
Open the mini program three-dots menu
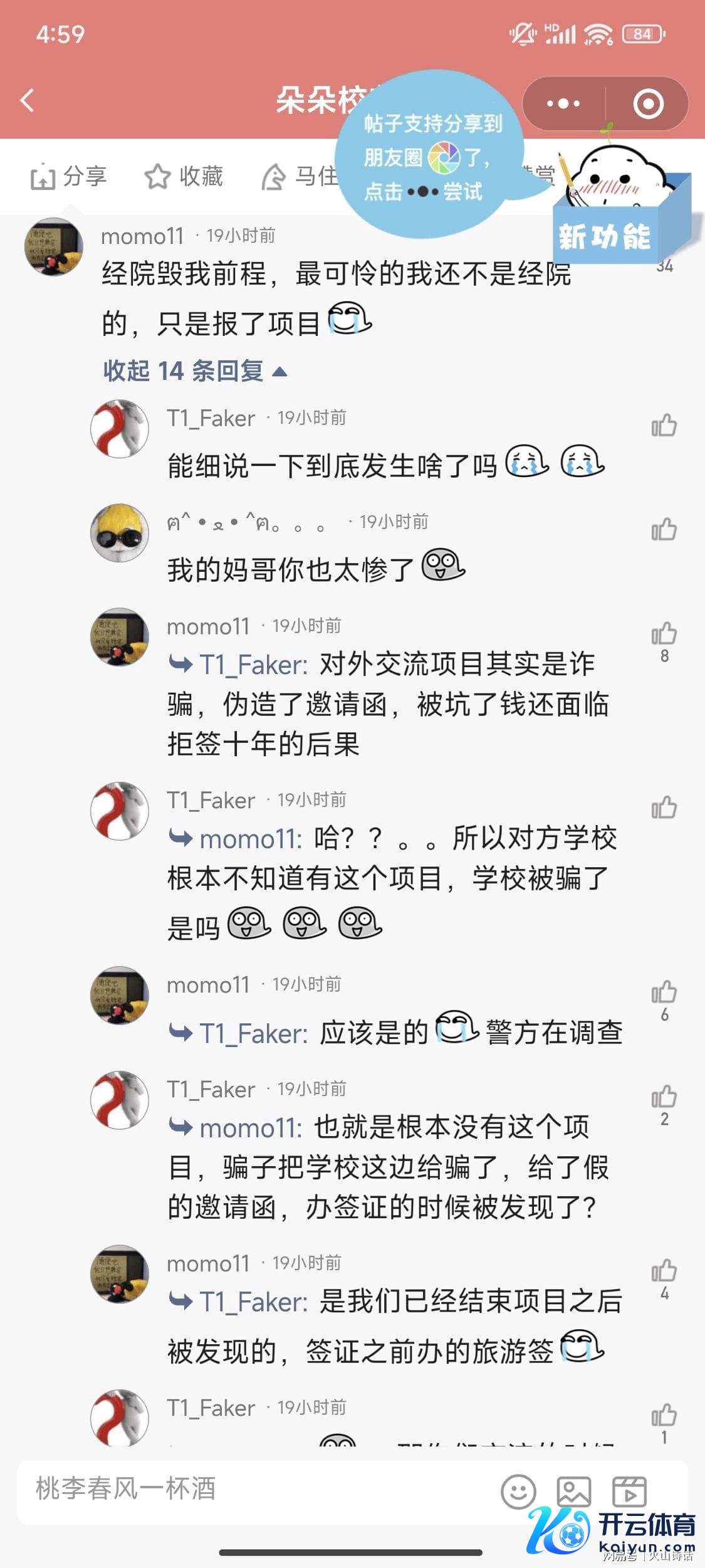point(563,103)
